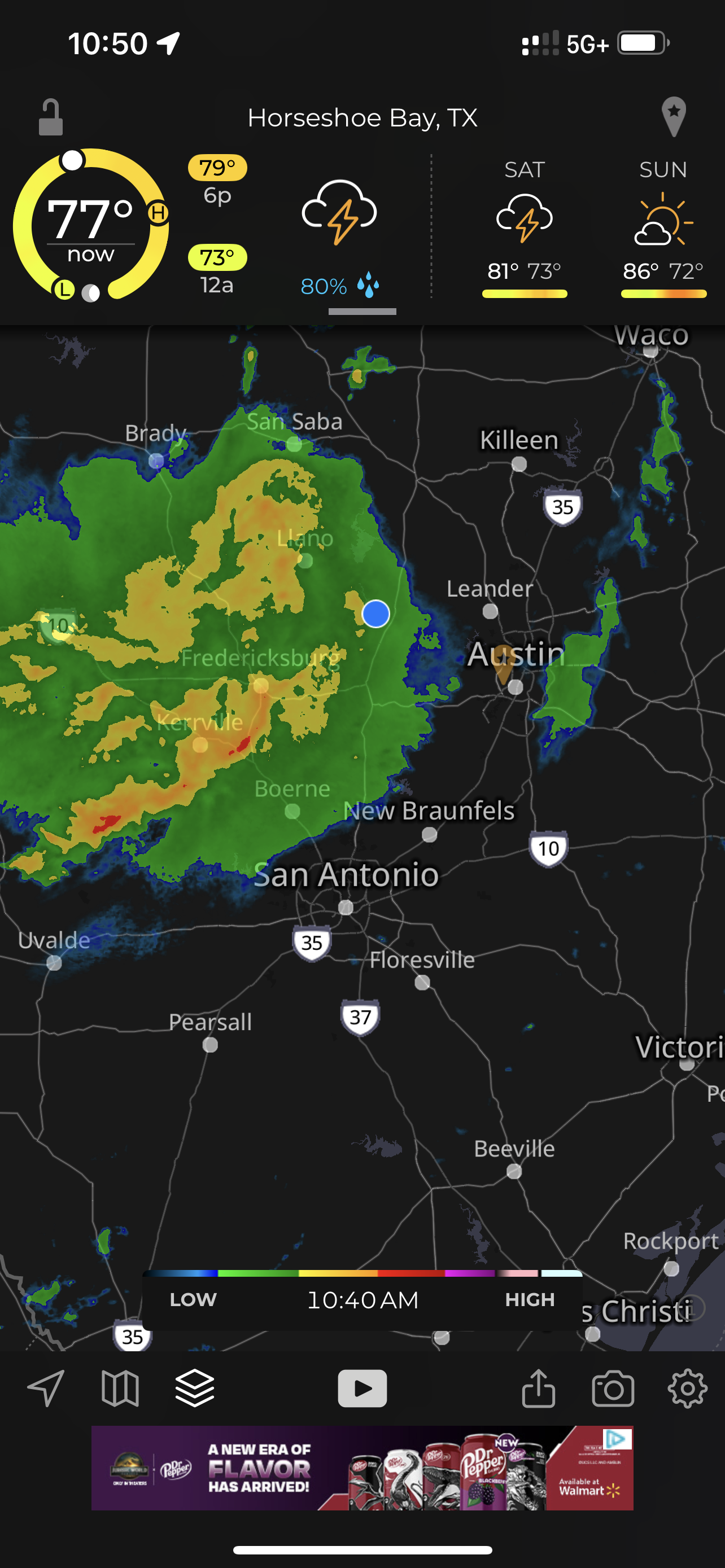Open the Horseshoe Bay, TX location title
This screenshot has height=1568, width=725.
pyautogui.click(x=362, y=117)
